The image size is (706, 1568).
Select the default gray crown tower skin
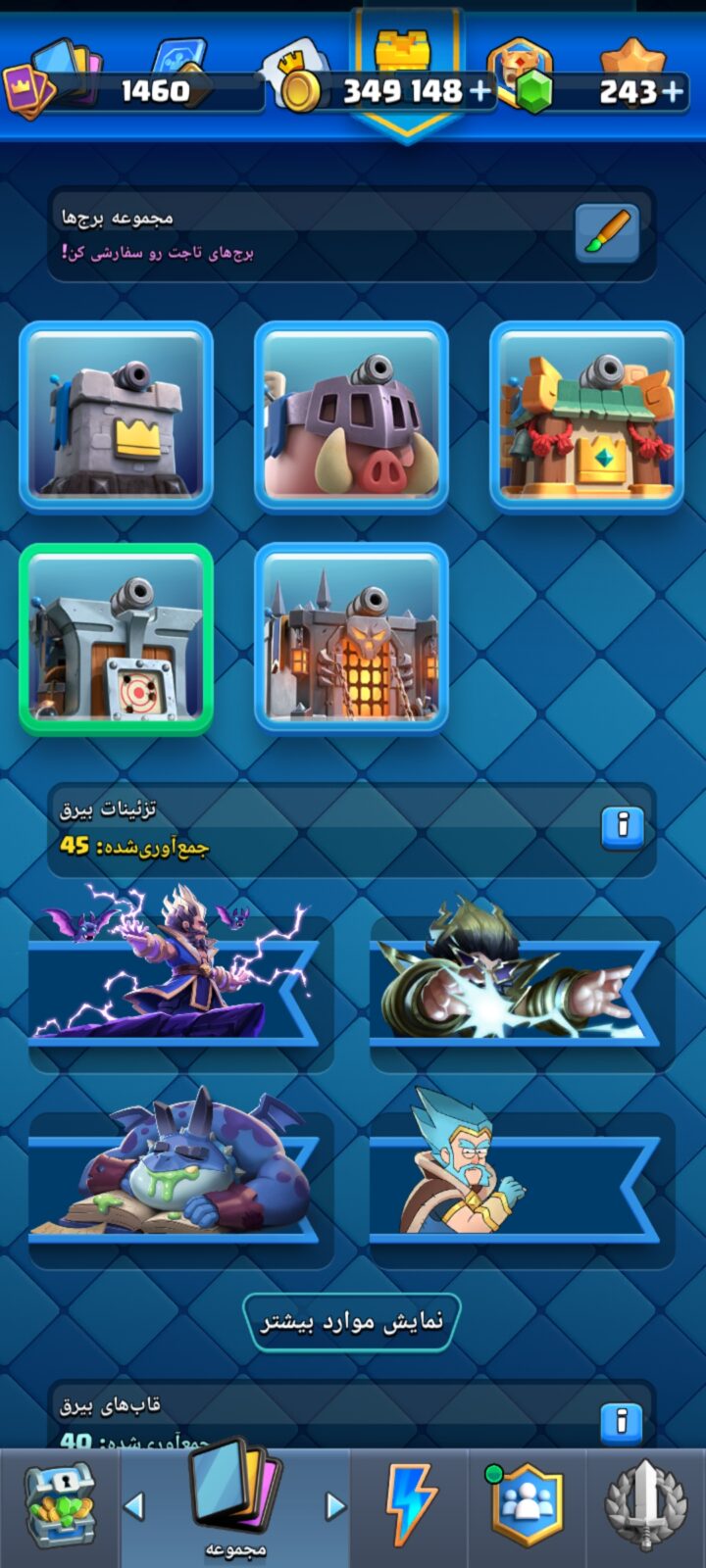pyautogui.click(x=116, y=416)
